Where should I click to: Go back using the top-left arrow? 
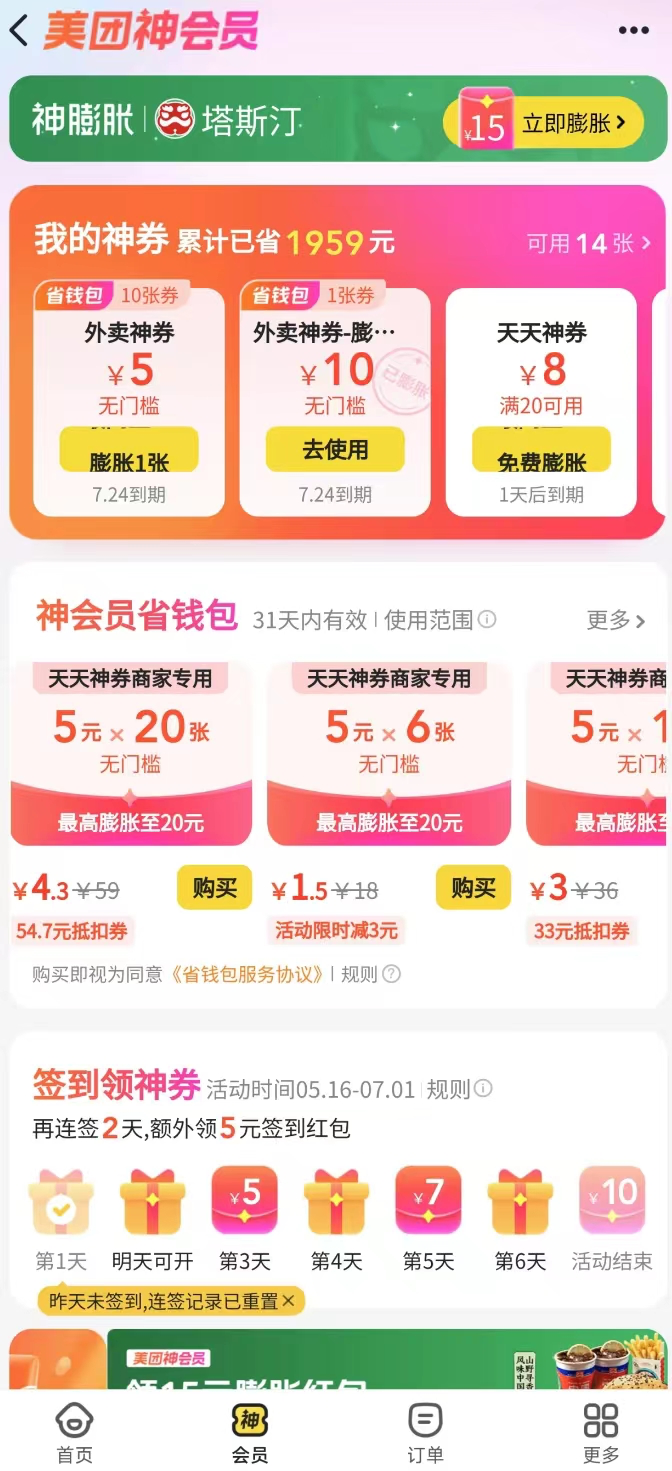[19, 31]
